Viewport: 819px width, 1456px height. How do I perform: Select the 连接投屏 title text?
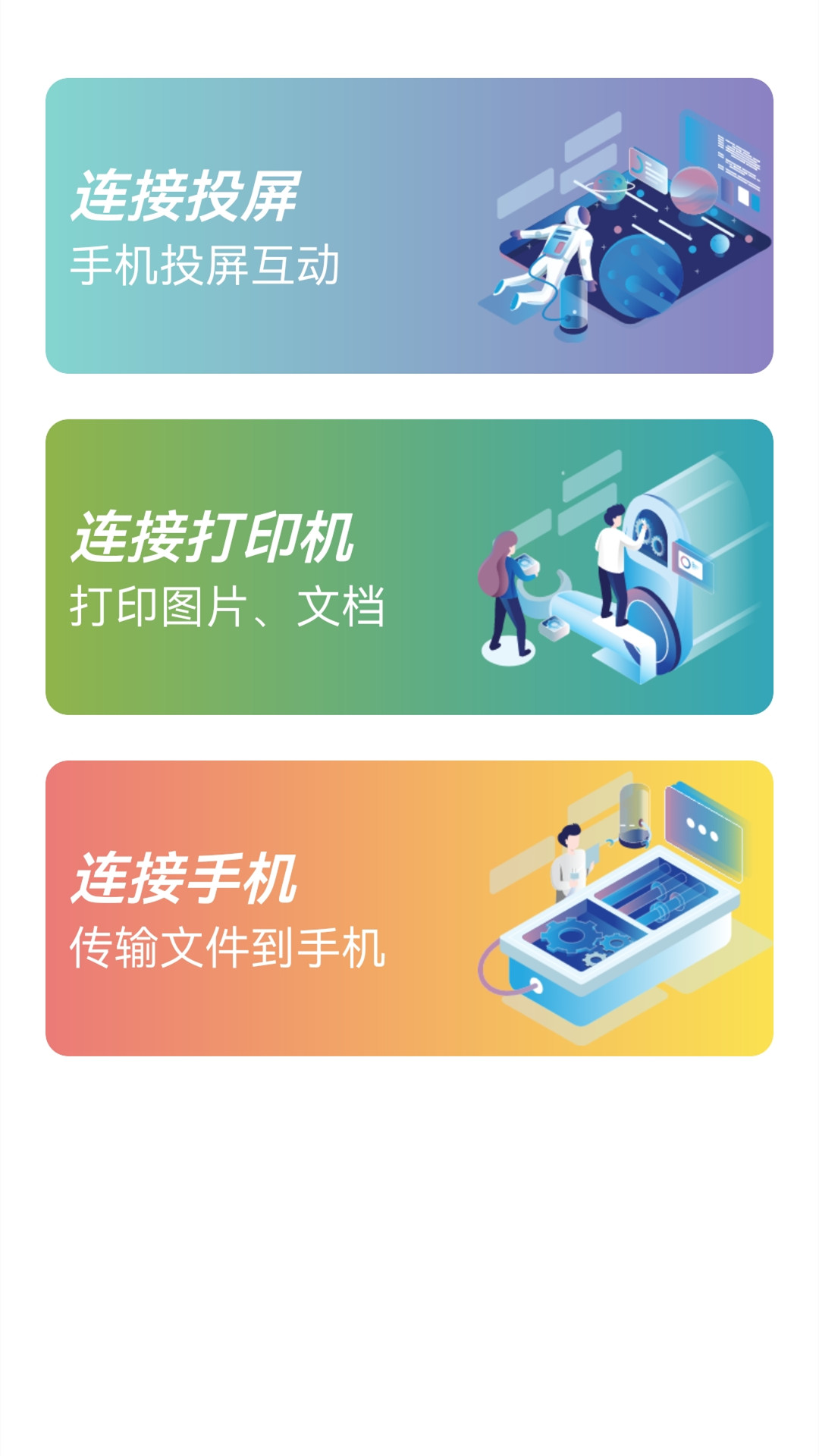[x=190, y=196]
